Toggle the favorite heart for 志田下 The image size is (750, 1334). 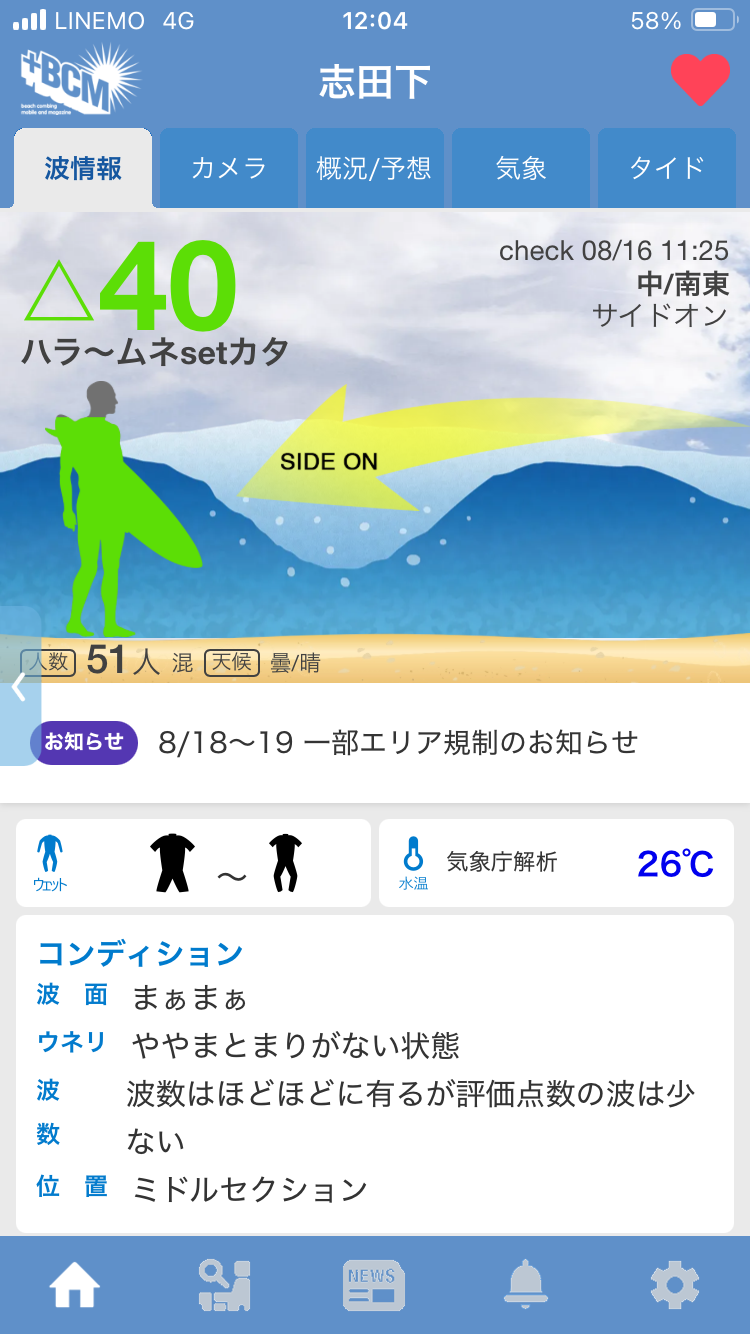pos(700,80)
